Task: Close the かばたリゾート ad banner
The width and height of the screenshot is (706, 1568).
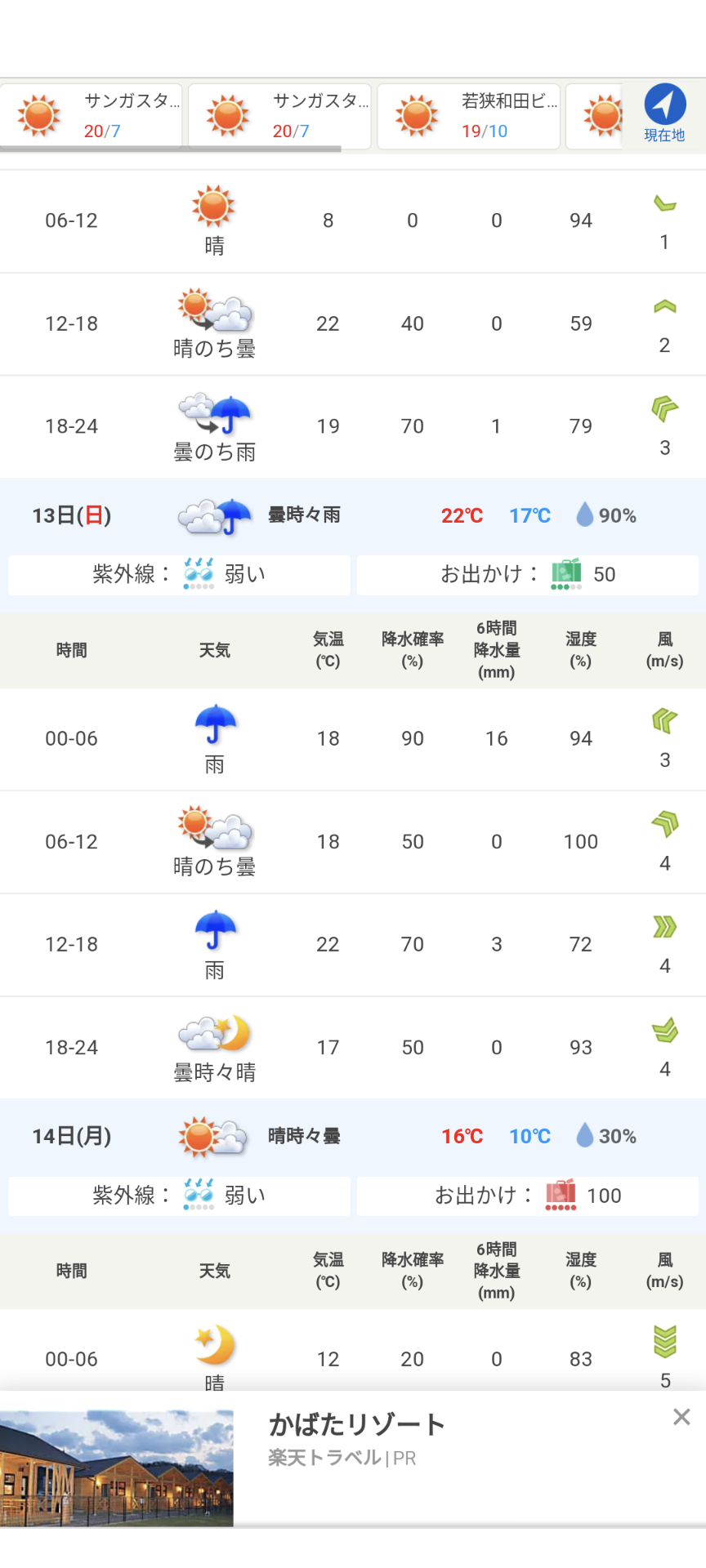Action: (681, 1417)
